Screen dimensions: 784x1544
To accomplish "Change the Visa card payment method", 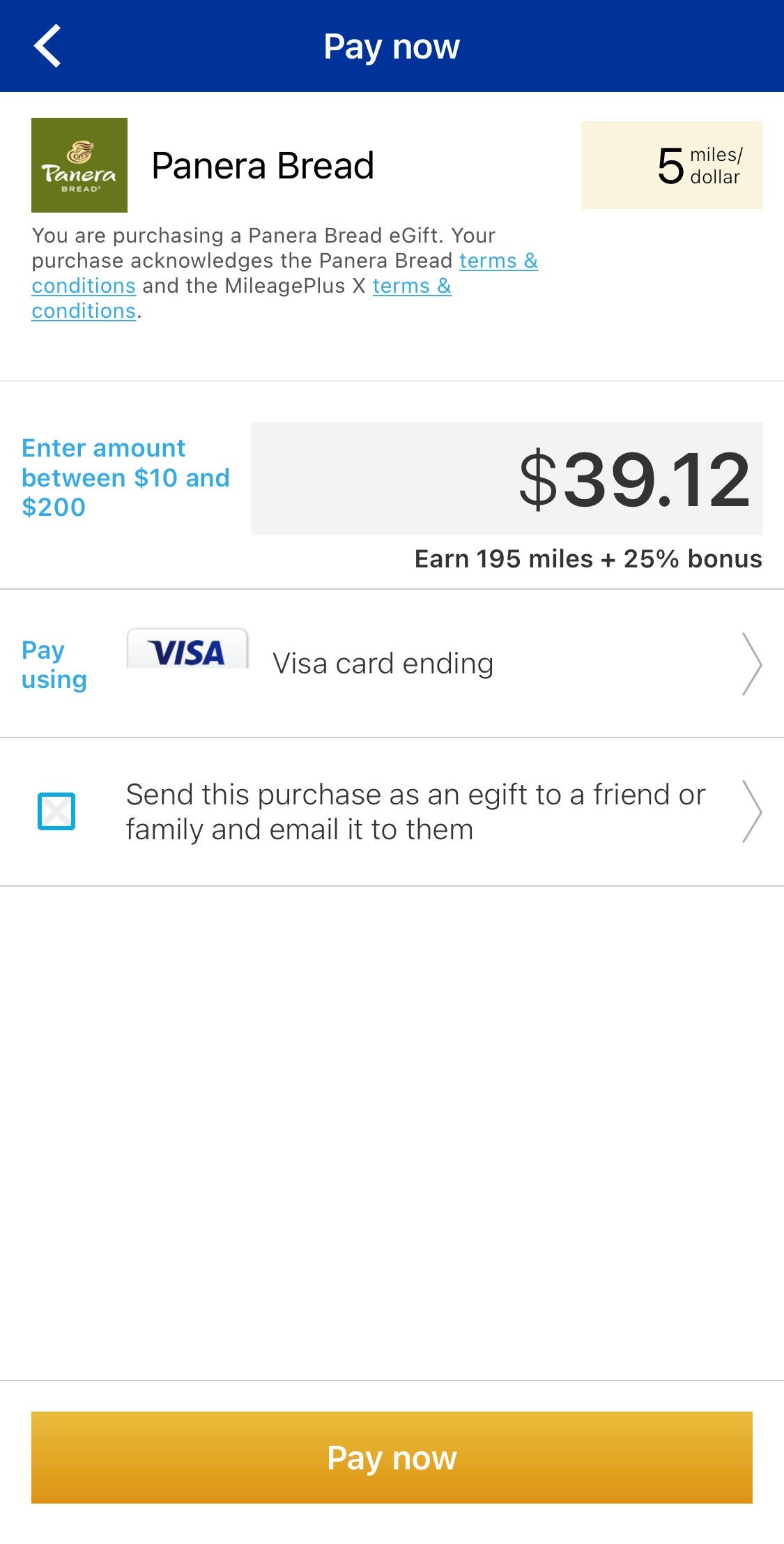I will [x=446, y=664].
